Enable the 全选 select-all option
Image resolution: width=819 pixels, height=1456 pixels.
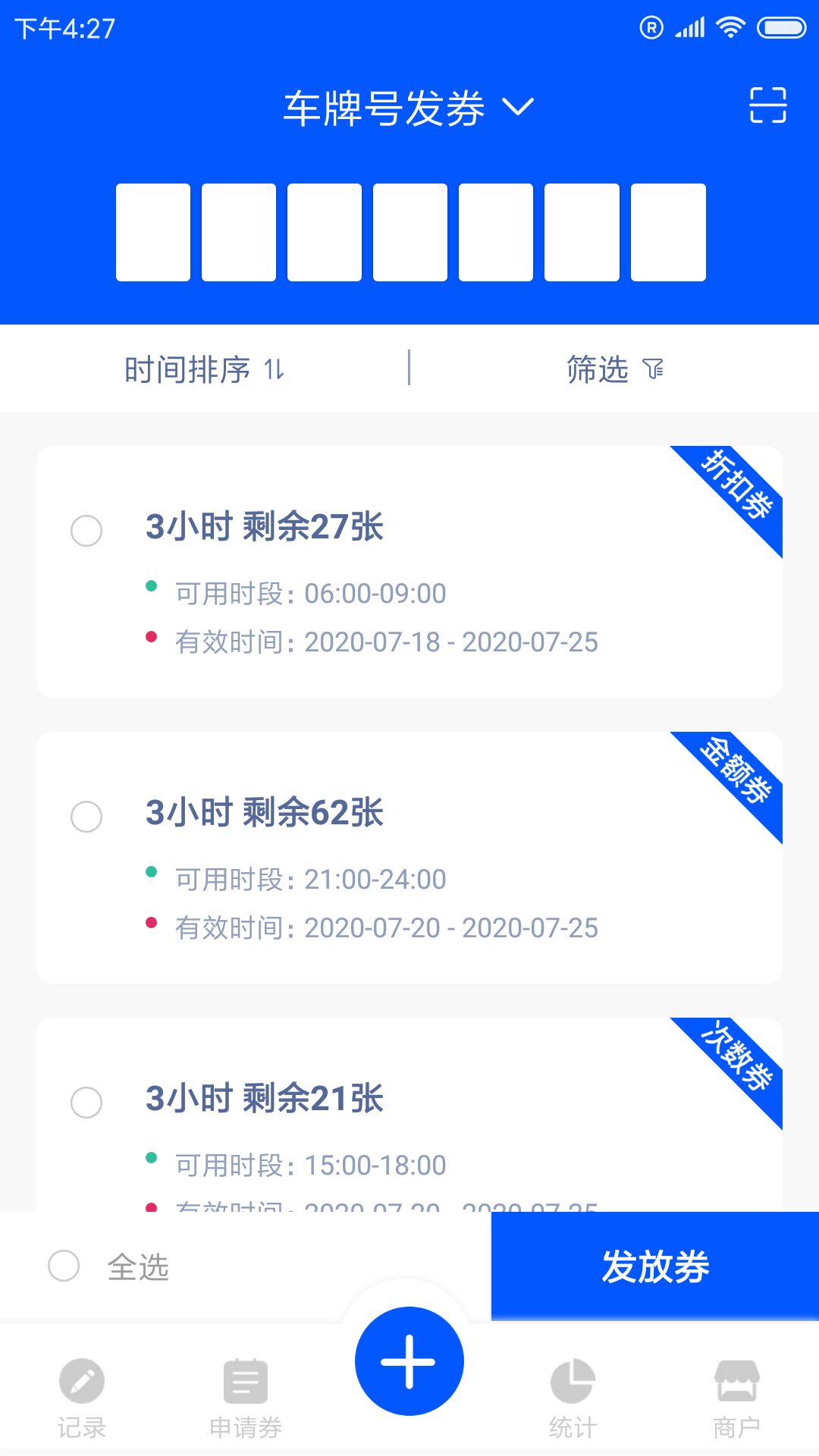click(64, 1266)
